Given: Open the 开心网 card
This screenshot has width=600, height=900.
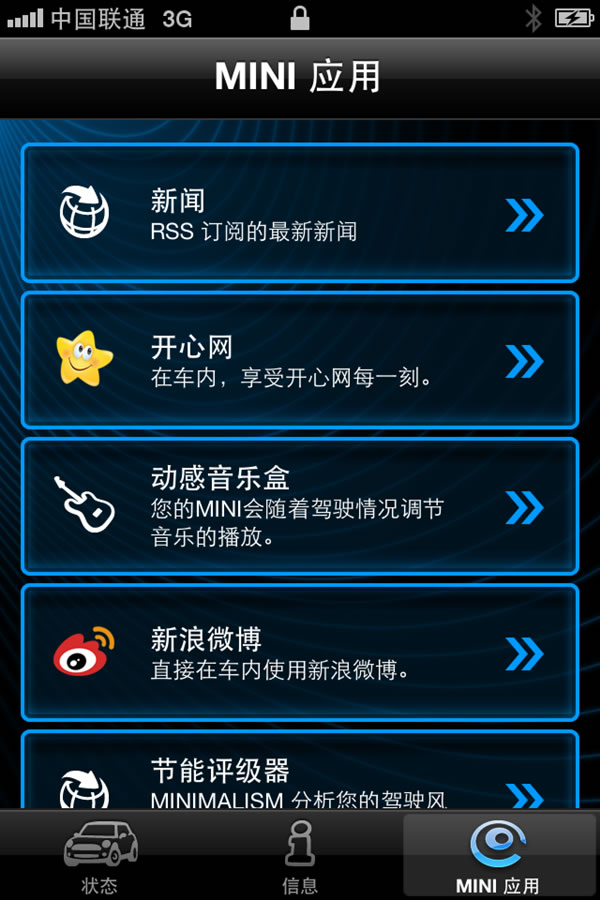Looking at the screenshot, I should (300, 360).
